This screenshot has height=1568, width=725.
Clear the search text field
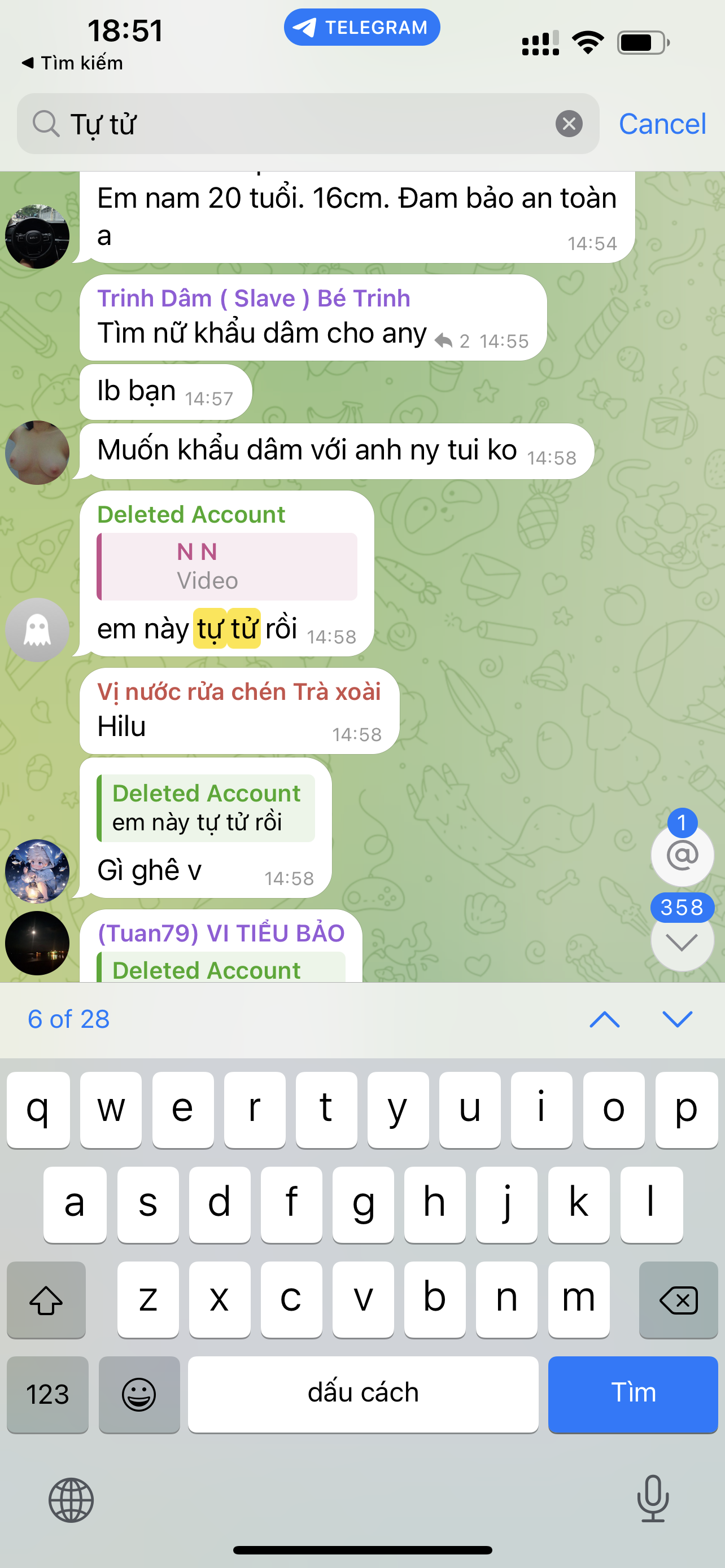tap(569, 124)
